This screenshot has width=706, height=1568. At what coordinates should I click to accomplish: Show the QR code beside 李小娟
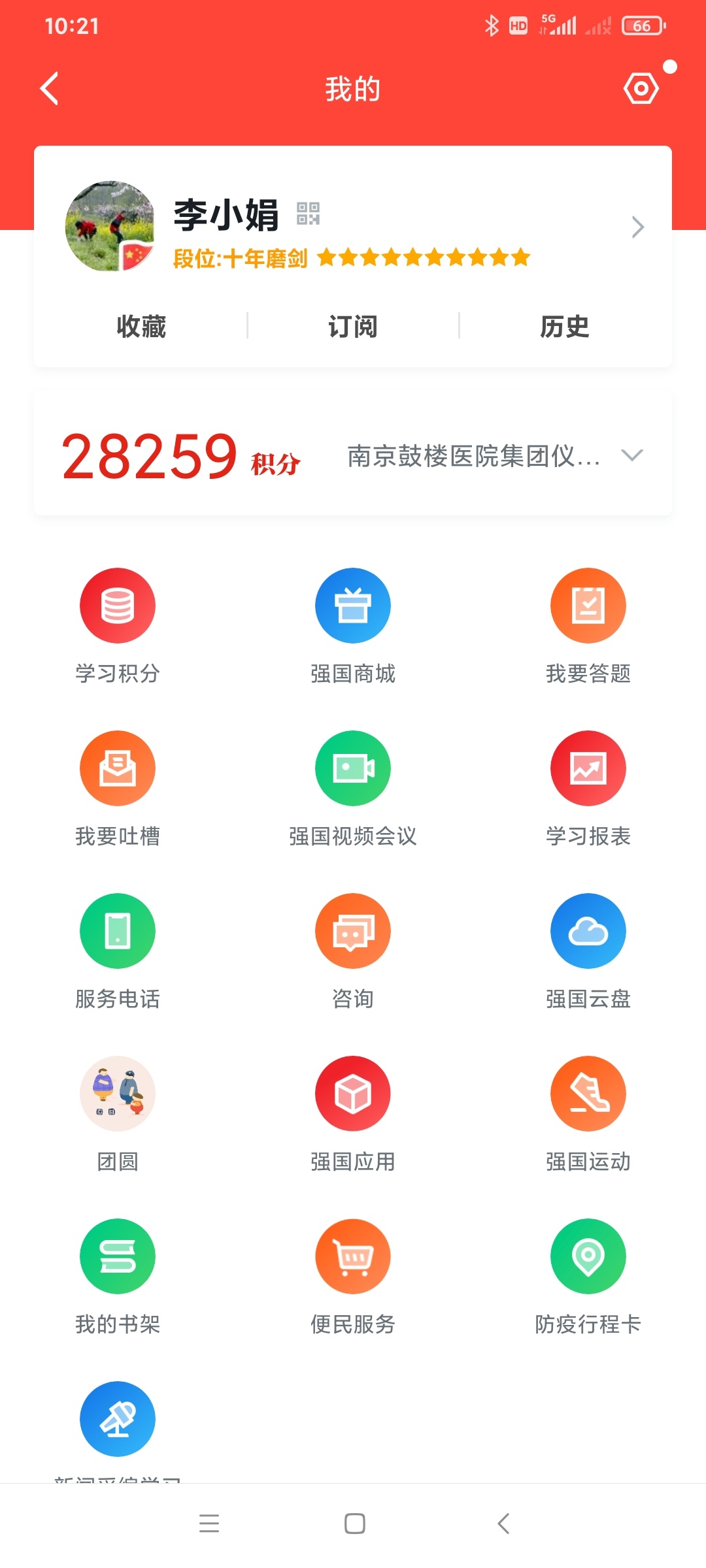coord(308,214)
